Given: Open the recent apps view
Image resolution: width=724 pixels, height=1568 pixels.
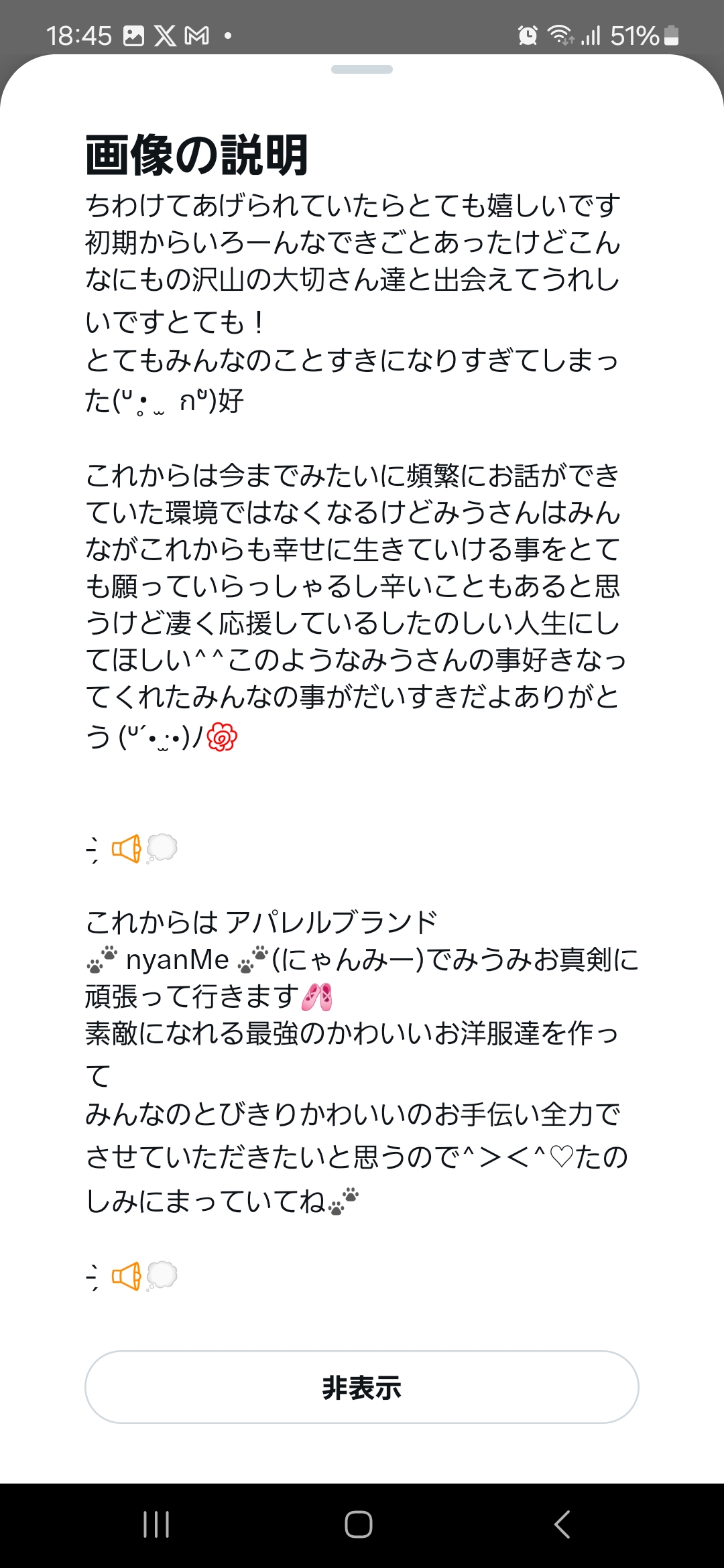Looking at the screenshot, I should pos(156,1524).
